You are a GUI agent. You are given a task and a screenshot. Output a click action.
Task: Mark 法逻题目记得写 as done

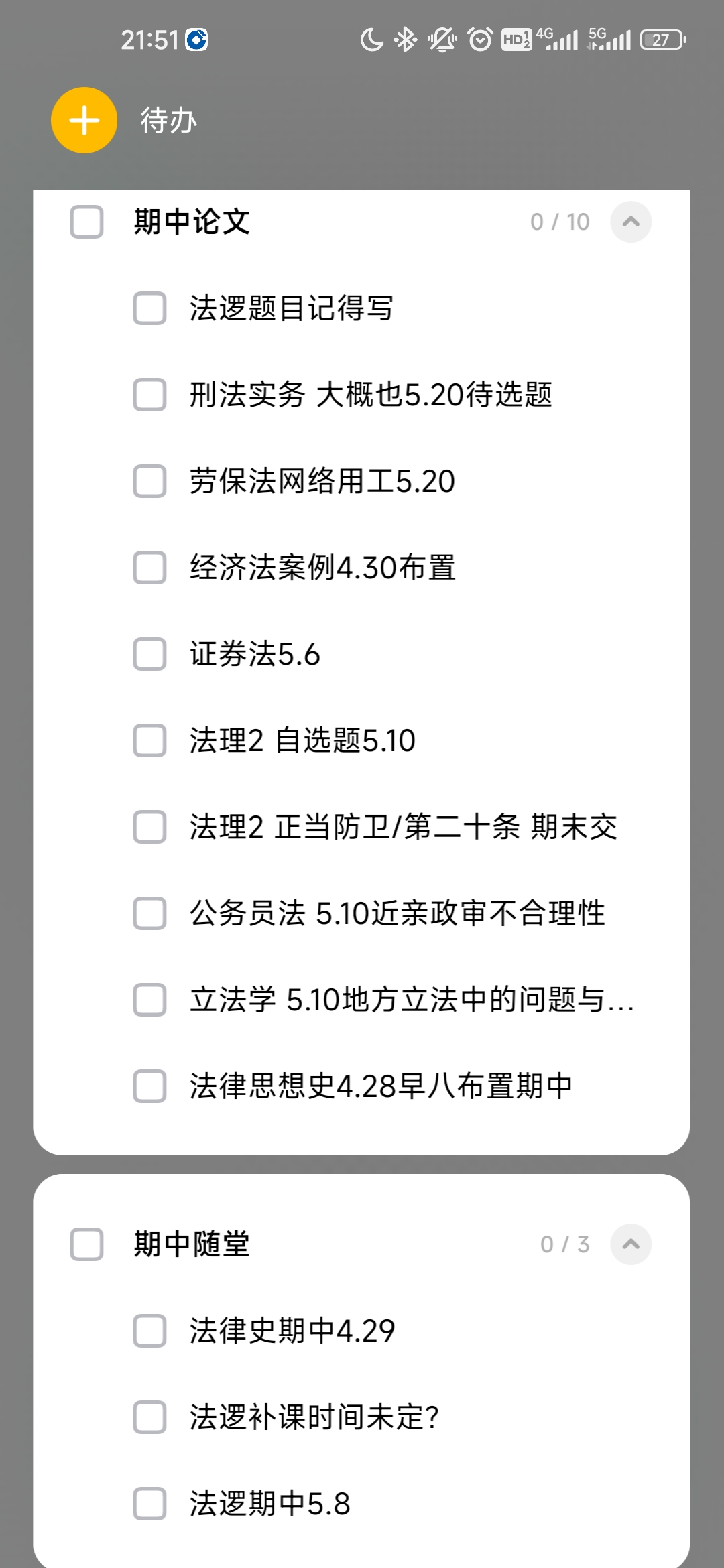coord(149,308)
